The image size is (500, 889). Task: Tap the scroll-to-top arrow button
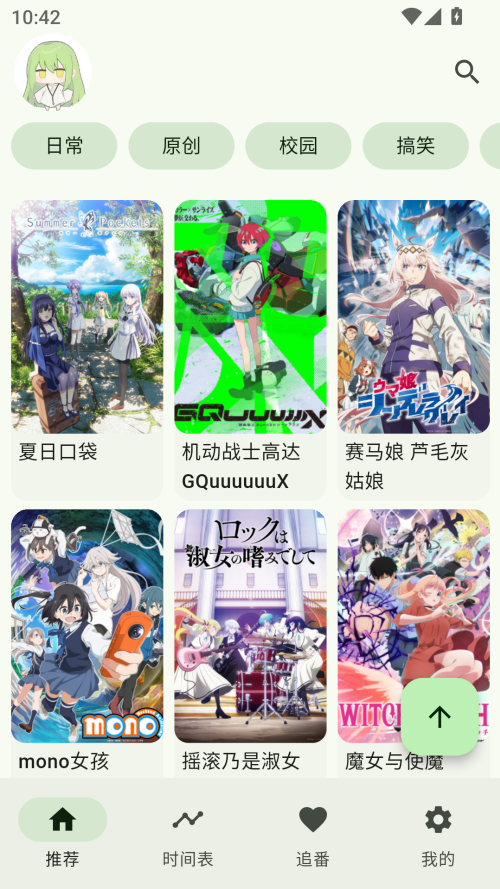(439, 717)
